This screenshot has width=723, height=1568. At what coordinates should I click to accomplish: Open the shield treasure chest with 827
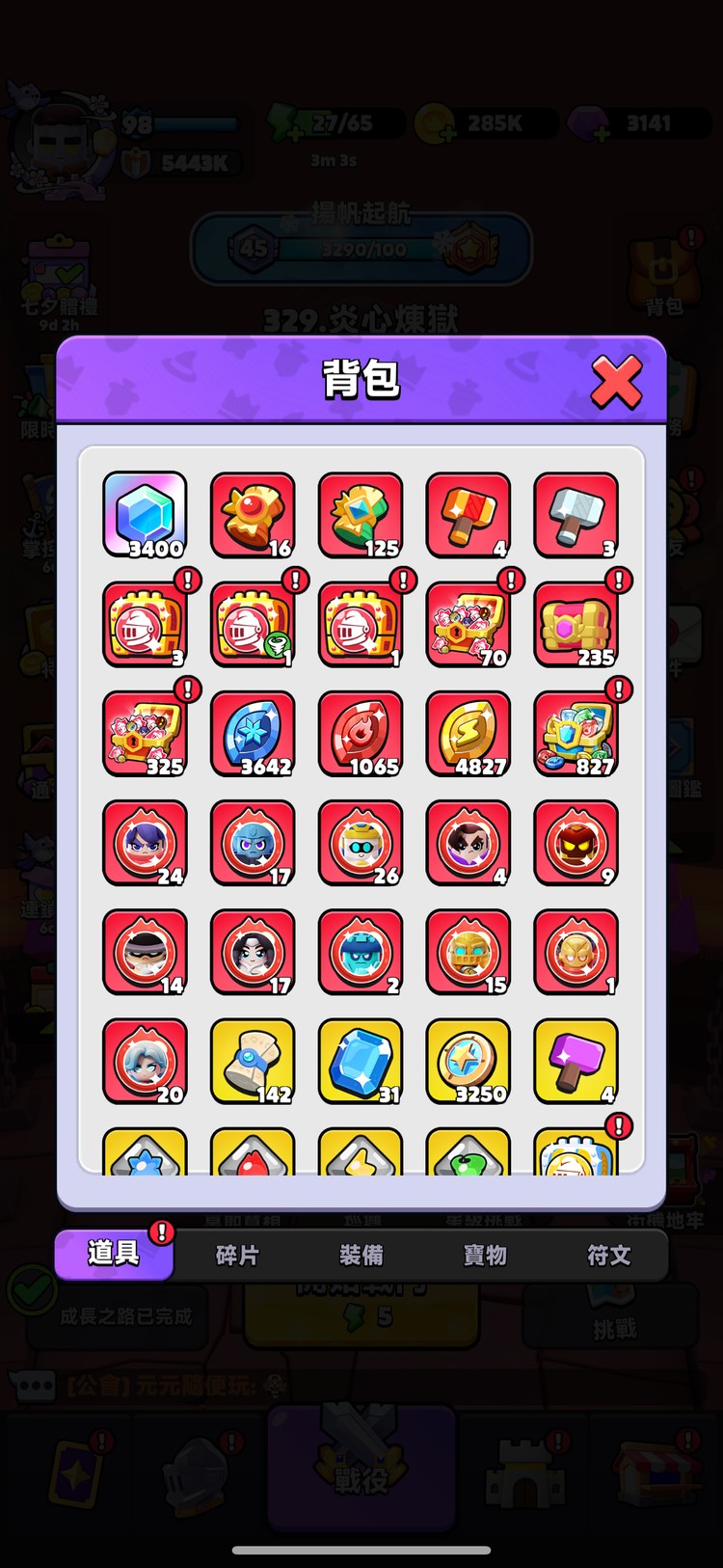pyautogui.click(x=576, y=734)
